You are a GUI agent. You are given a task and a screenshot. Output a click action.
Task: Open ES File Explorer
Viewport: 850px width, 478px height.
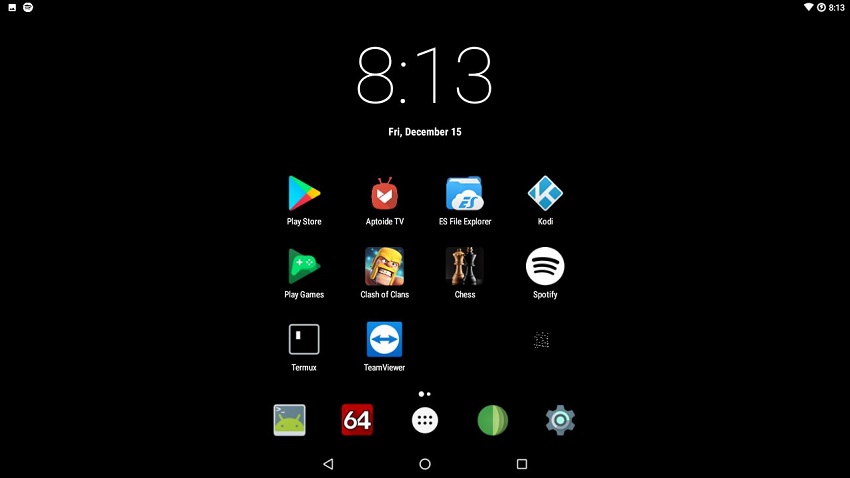coord(464,193)
